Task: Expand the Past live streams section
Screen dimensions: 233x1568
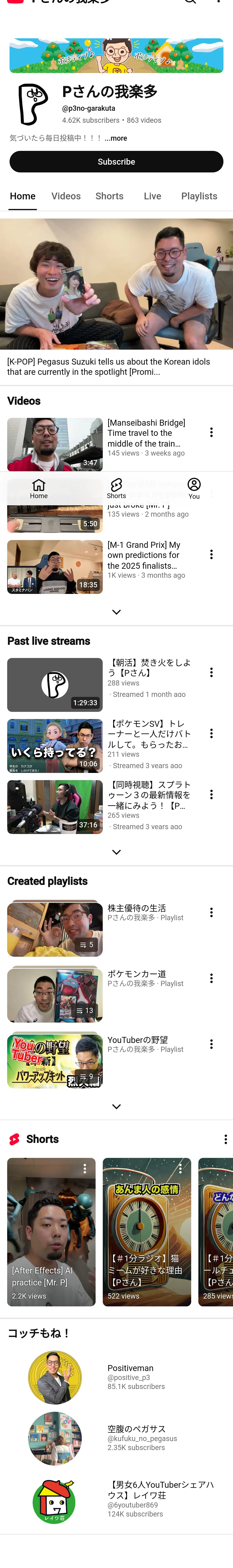Action: tap(116, 852)
